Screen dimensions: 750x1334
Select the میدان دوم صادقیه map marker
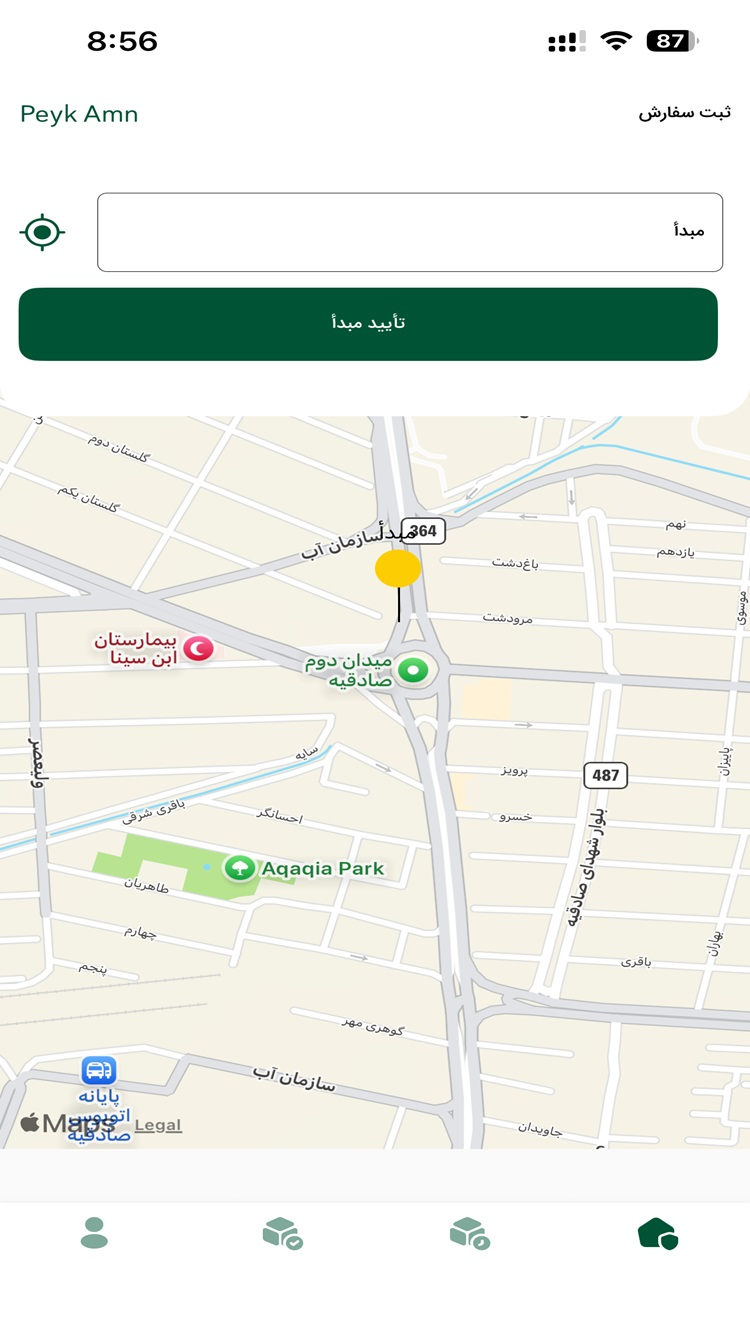coord(413,670)
